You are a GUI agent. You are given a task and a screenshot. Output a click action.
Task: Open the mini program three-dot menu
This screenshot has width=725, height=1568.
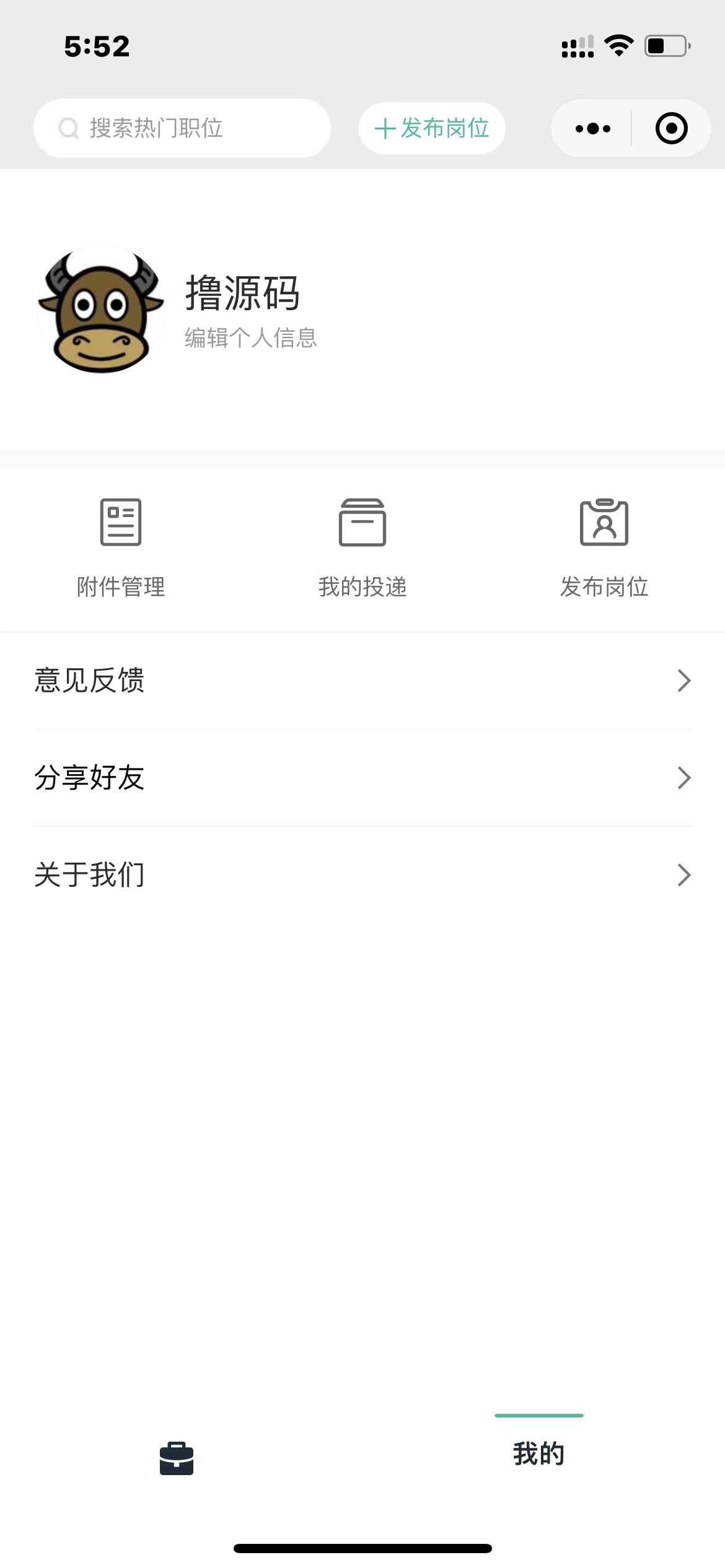click(x=592, y=129)
